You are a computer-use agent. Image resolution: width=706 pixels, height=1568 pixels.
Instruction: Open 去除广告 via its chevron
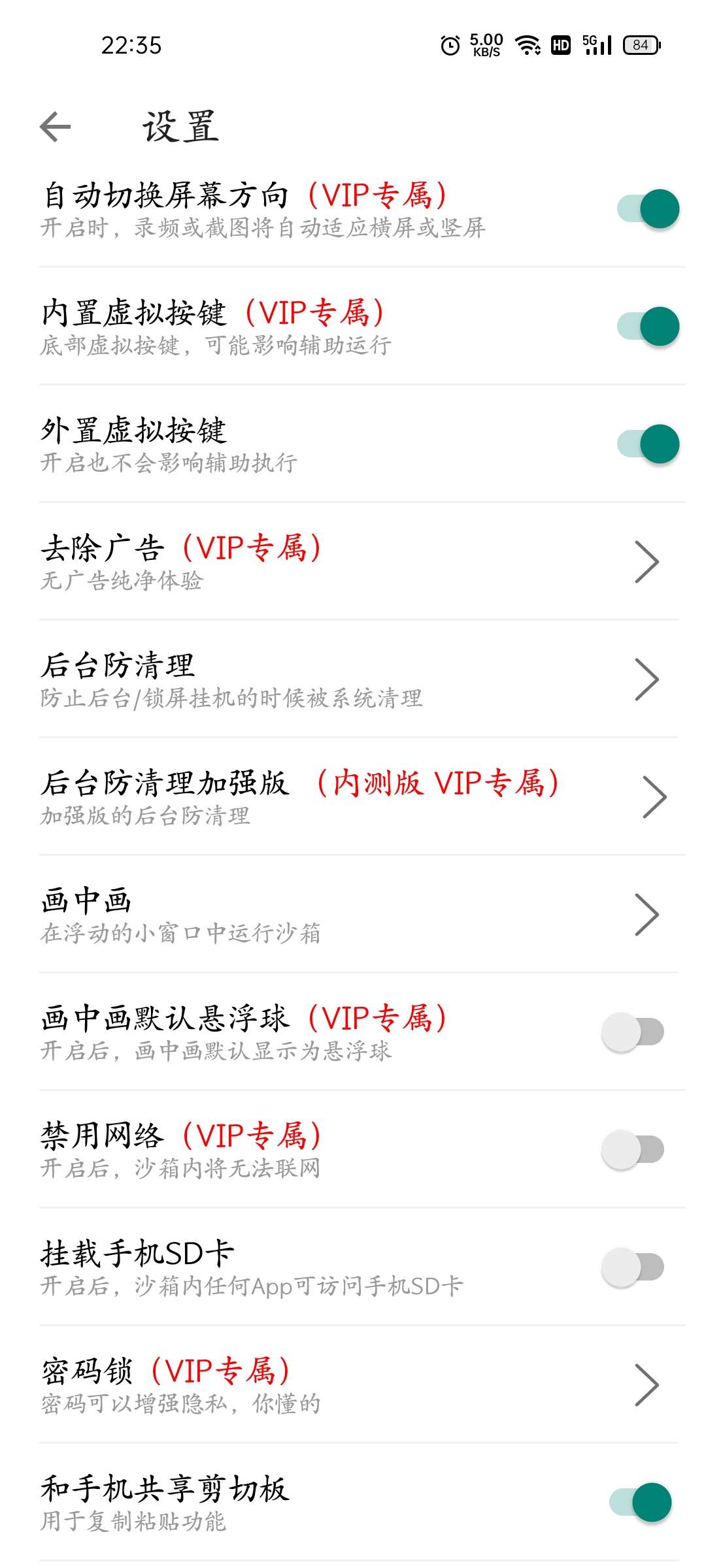647,560
